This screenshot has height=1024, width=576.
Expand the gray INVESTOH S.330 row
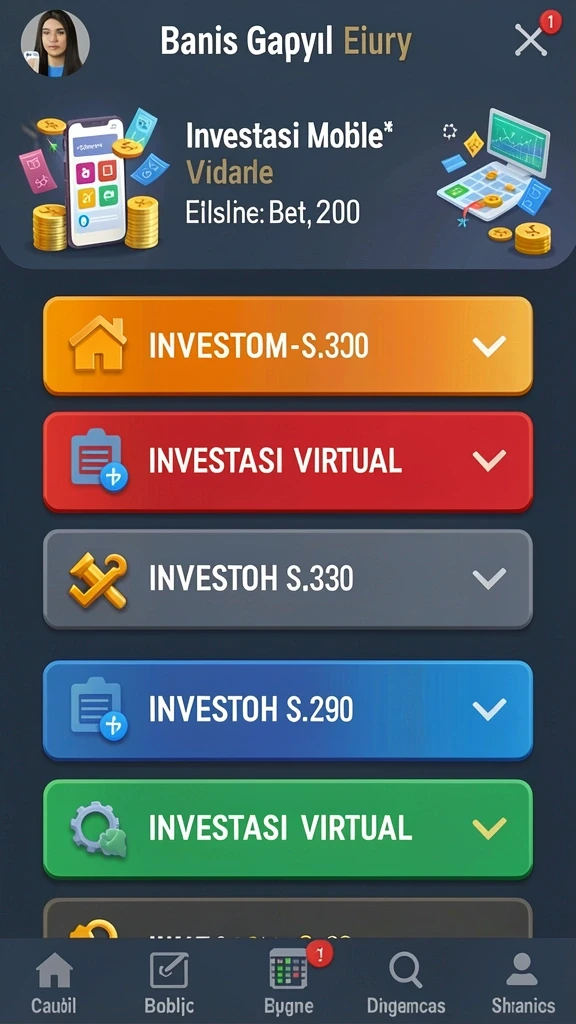coord(288,579)
